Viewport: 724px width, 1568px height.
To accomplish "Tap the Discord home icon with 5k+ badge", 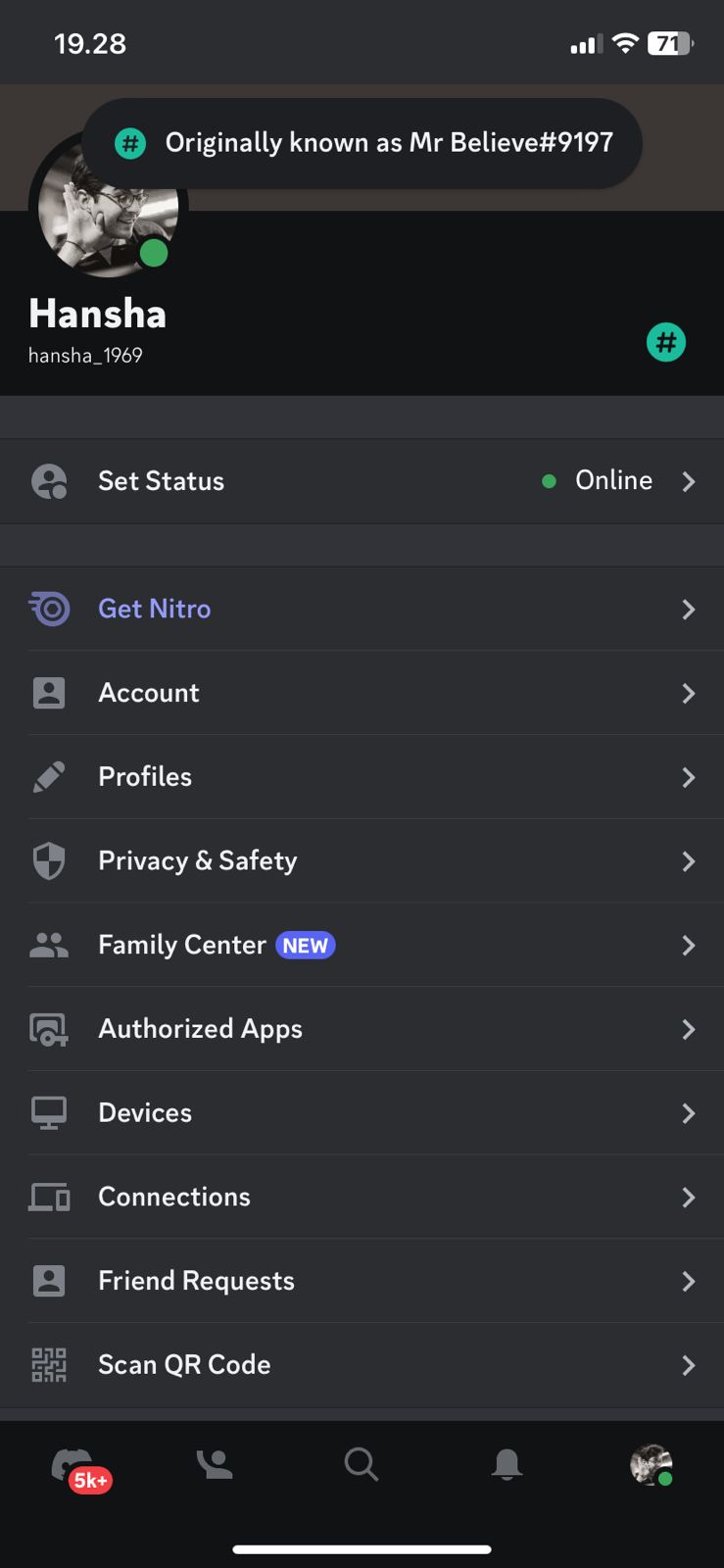I will (71, 1464).
